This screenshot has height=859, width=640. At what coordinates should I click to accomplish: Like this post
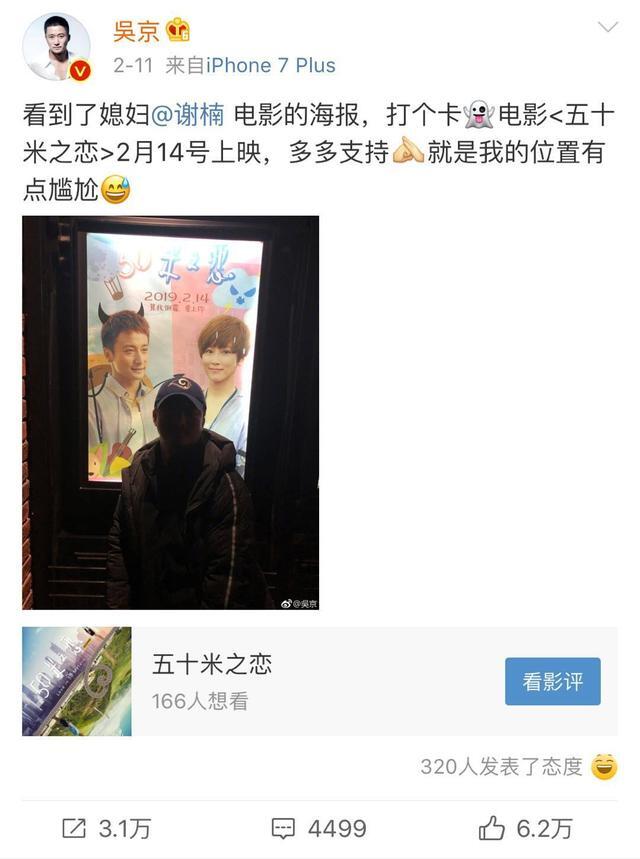[x=526, y=828]
